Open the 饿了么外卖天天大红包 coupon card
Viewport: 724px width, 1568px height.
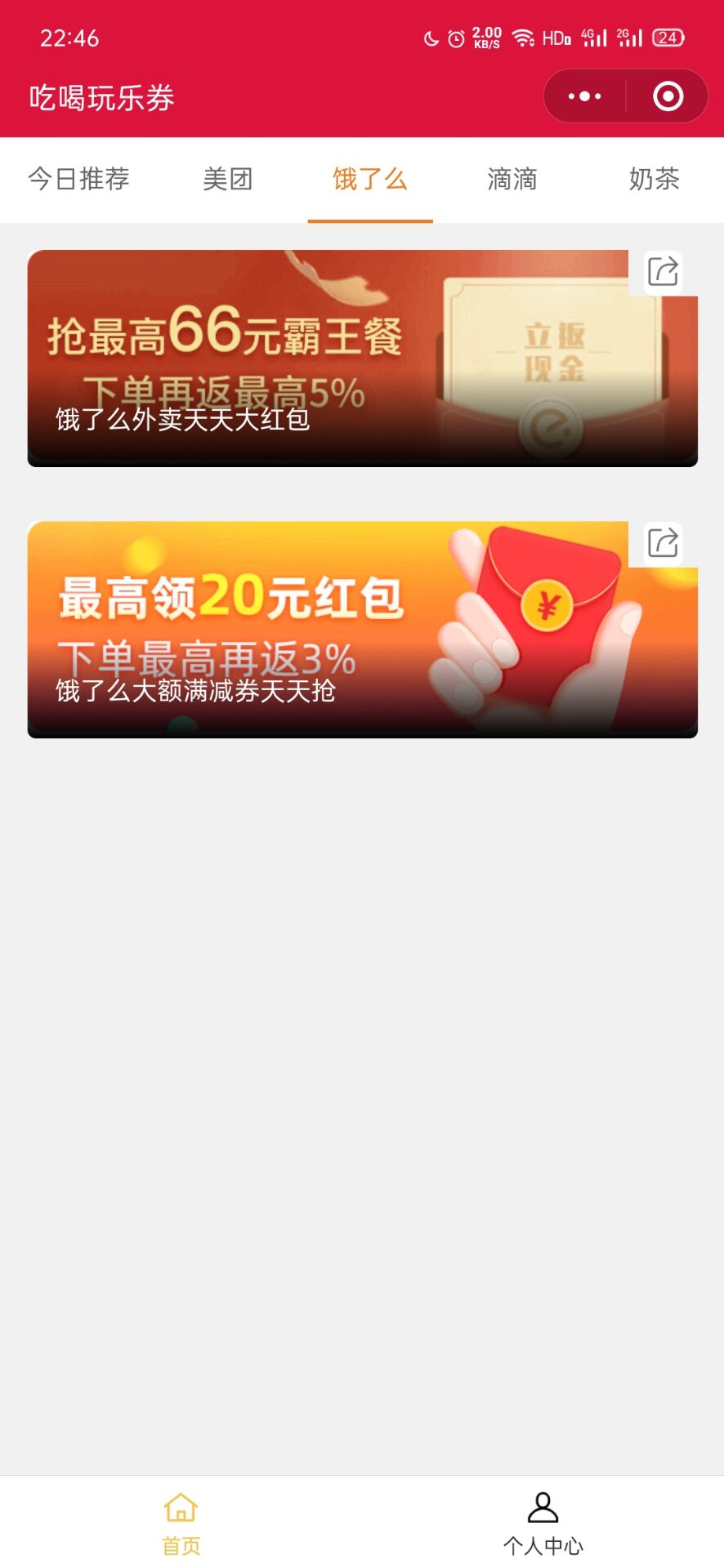[x=327, y=359]
